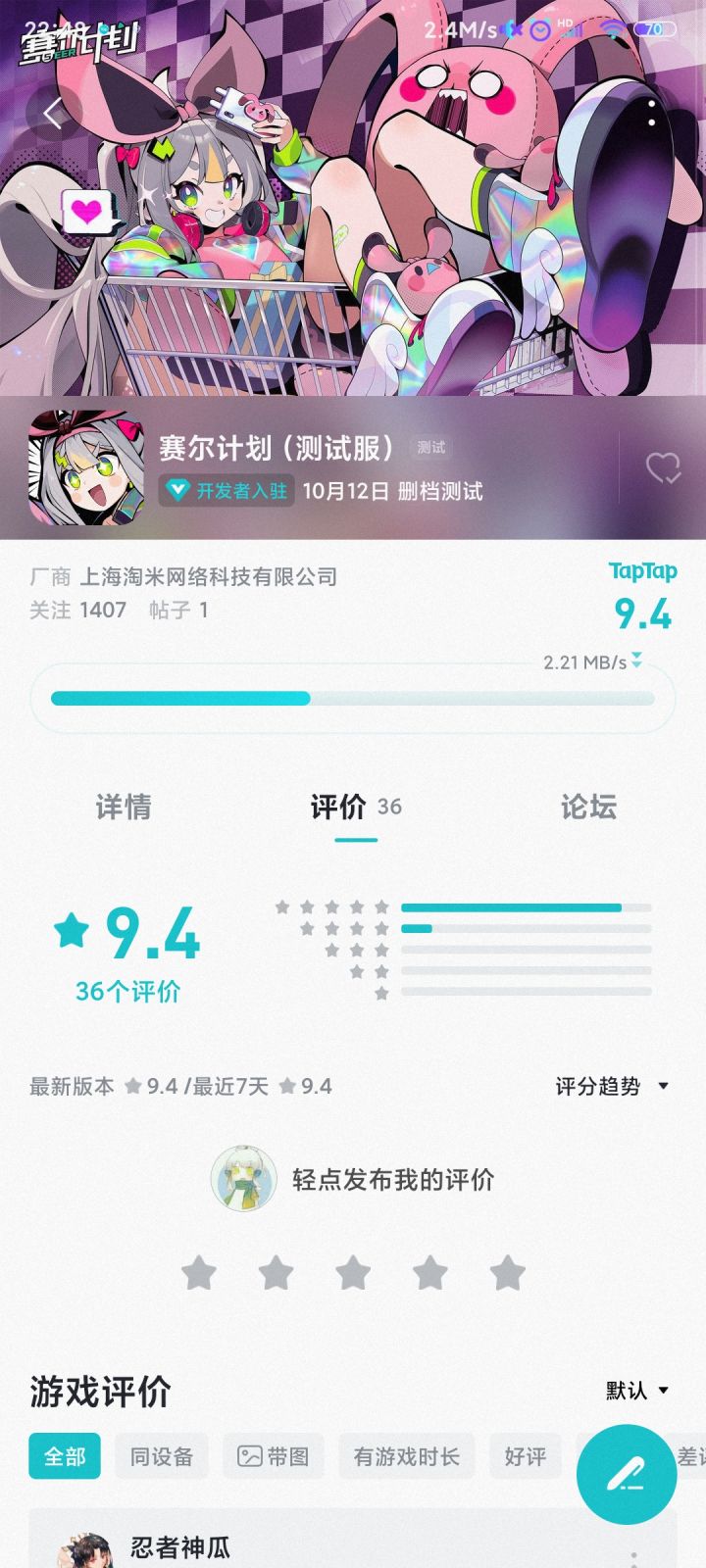This screenshot has width=706, height=1568.
Task: Switch to the 论坛 forum tab
Action: coord(589,807)
